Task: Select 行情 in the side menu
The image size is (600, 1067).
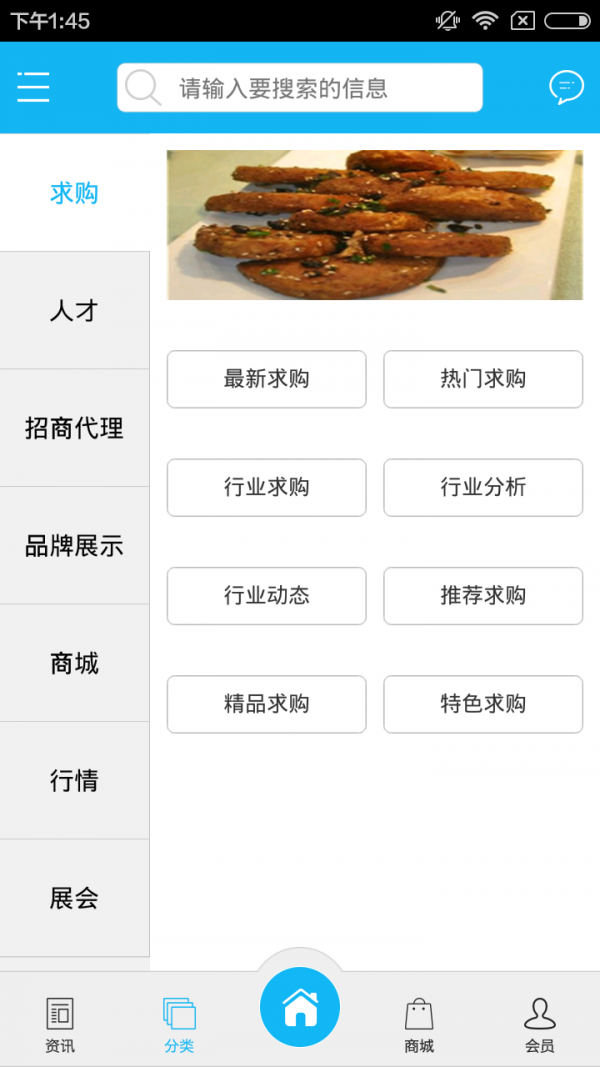Action: [x=74, y=781]
